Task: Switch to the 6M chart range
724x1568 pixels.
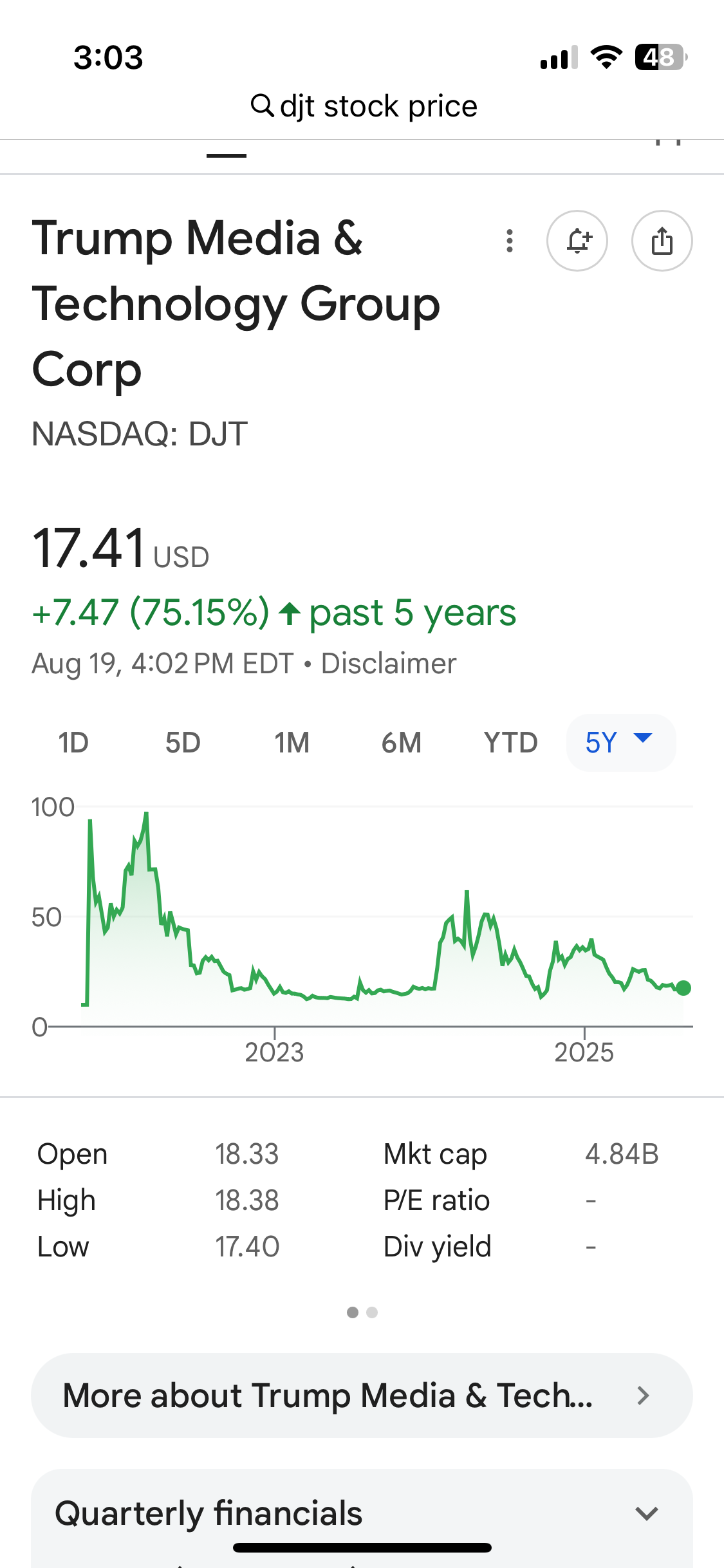Action: click(402, 743)
